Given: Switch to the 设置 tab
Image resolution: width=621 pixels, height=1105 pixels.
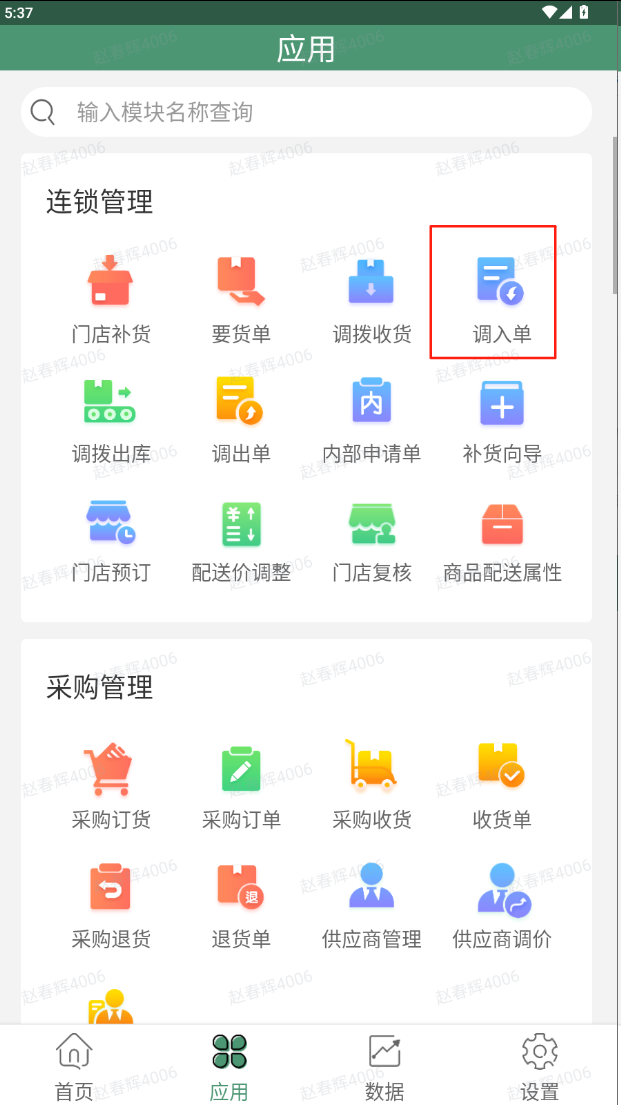Looking at the screenshot, I should click(x=539, y=1066).
